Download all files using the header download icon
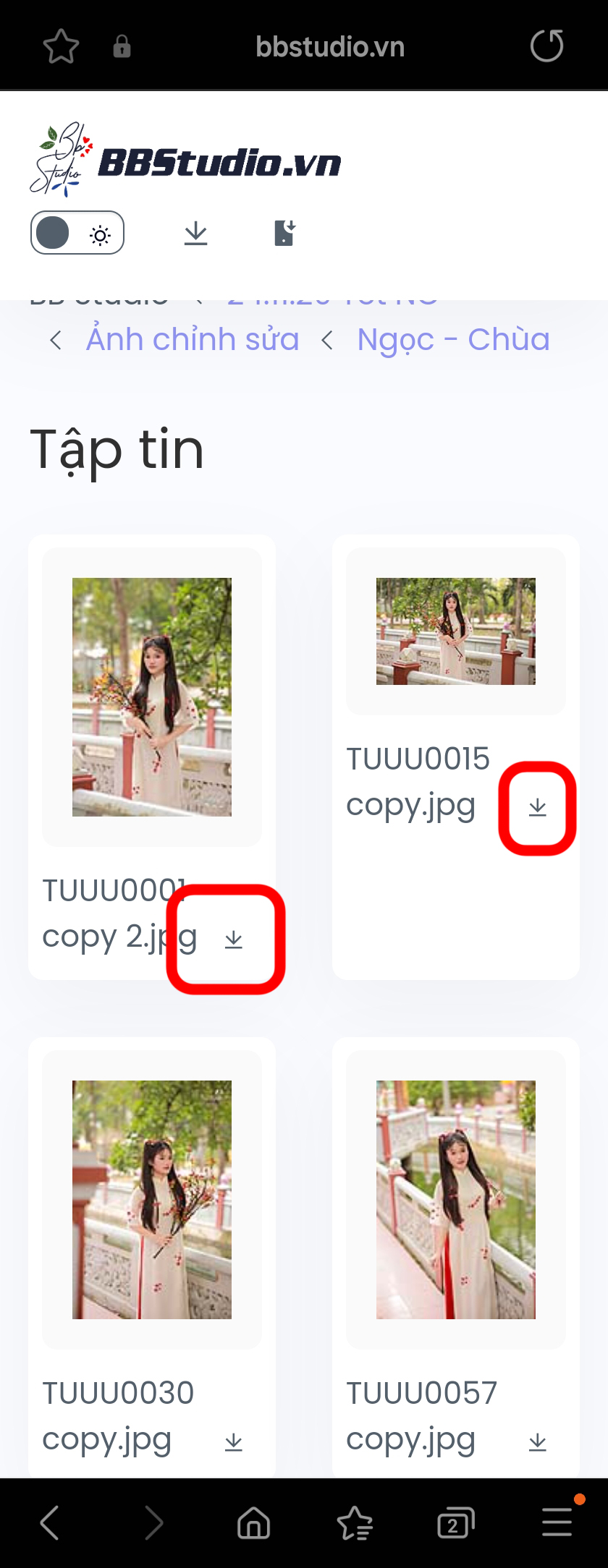The height and width of the screenshot is (1568, 608). point(195,234)
